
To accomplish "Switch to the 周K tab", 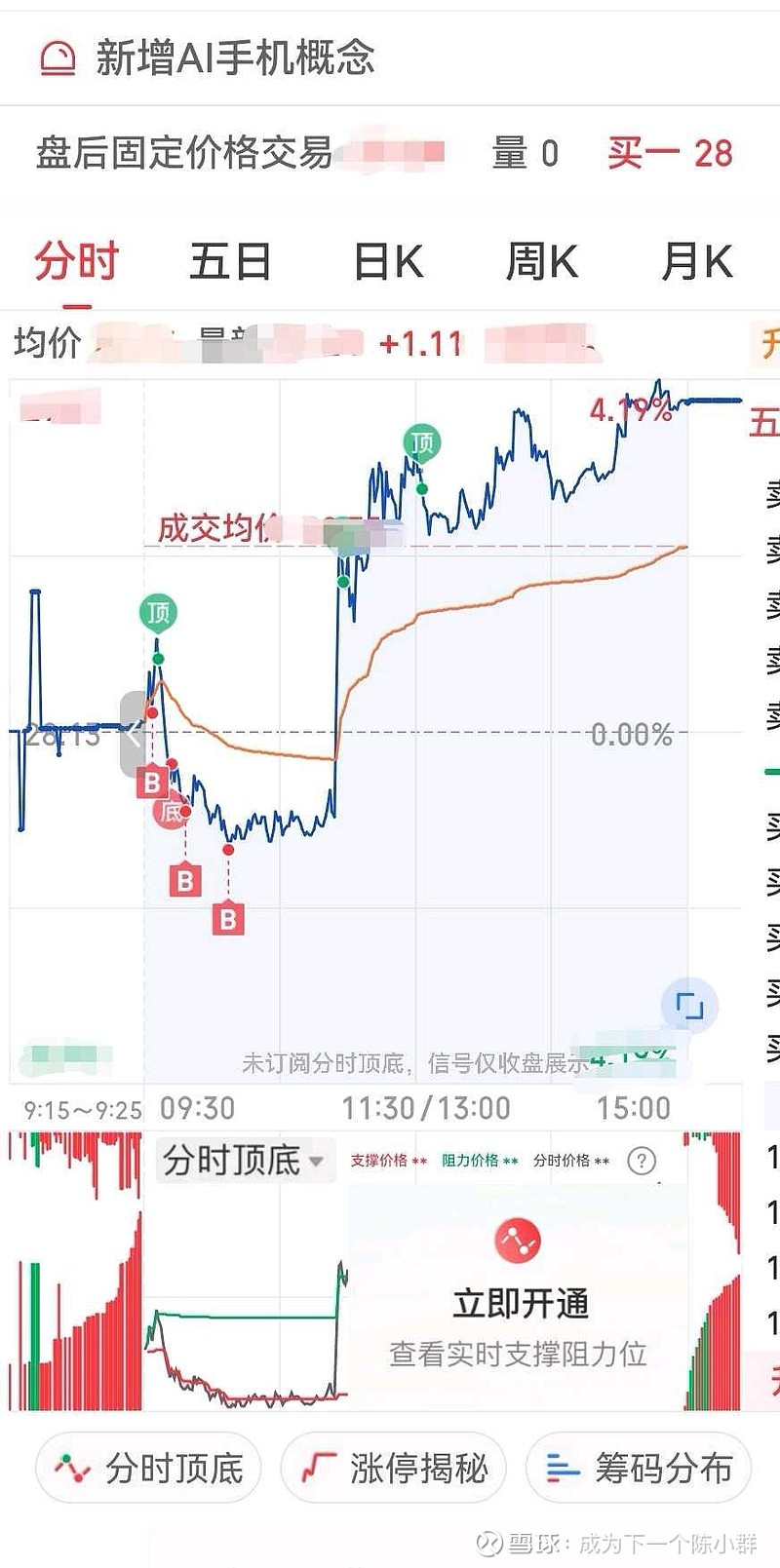I will [x=542, y=261].
